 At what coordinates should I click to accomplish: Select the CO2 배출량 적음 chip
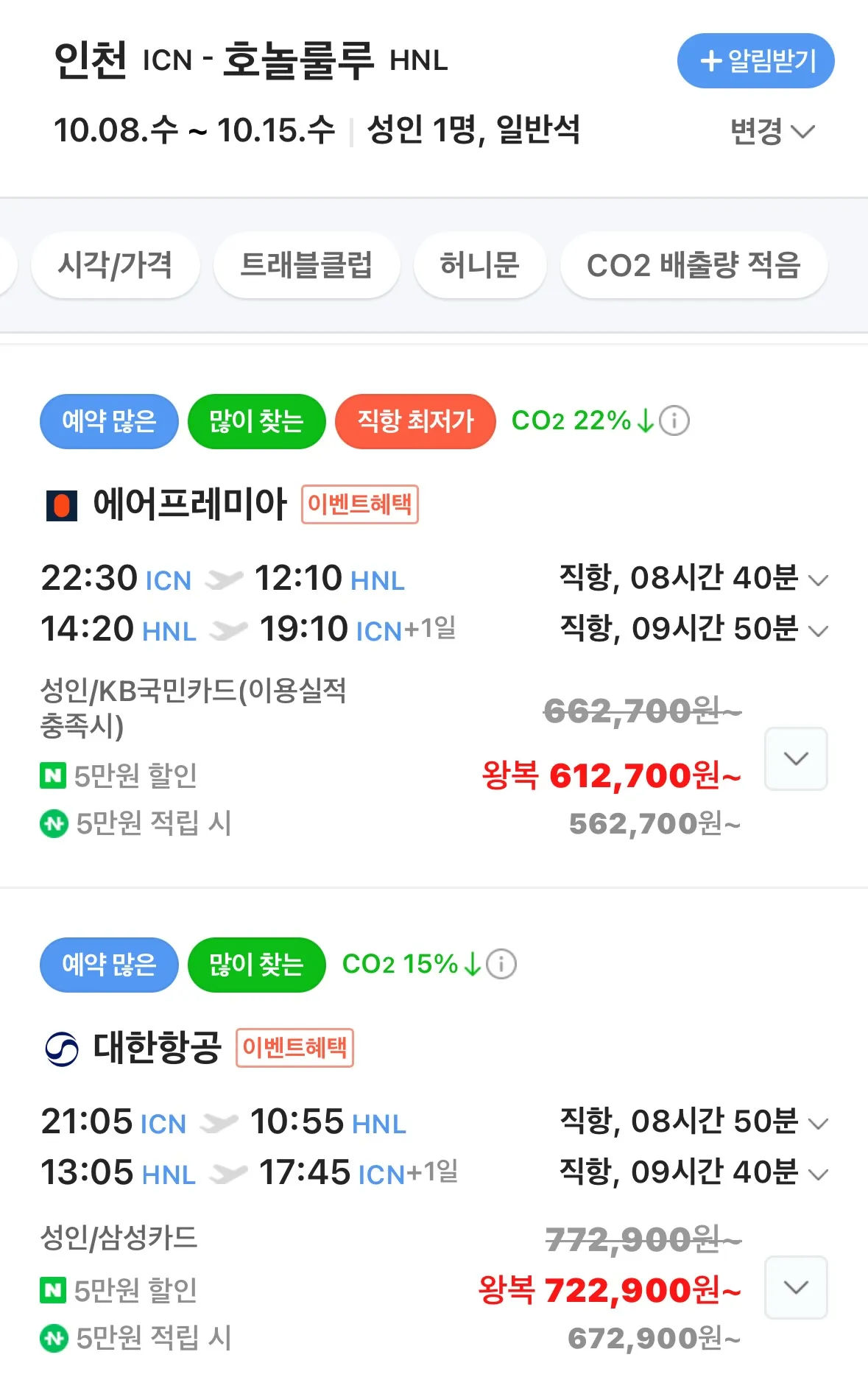694,265
